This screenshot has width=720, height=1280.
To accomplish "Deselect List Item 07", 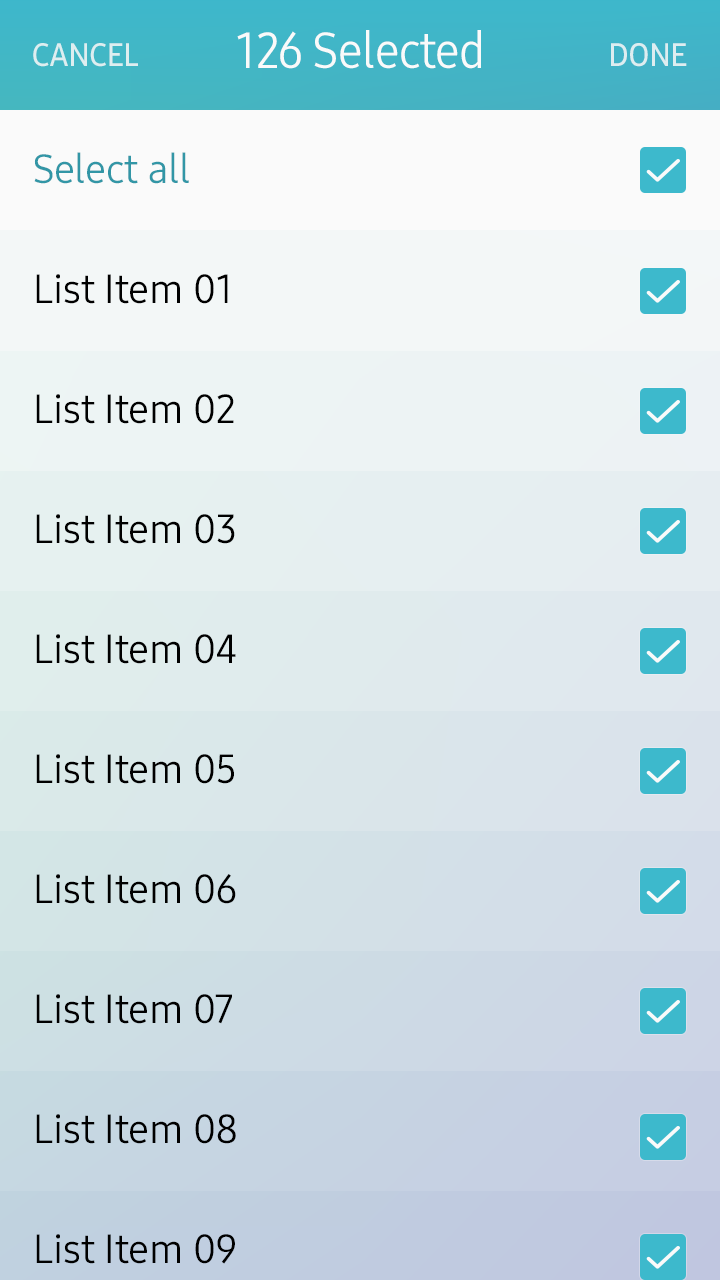I will point(662,1011).
